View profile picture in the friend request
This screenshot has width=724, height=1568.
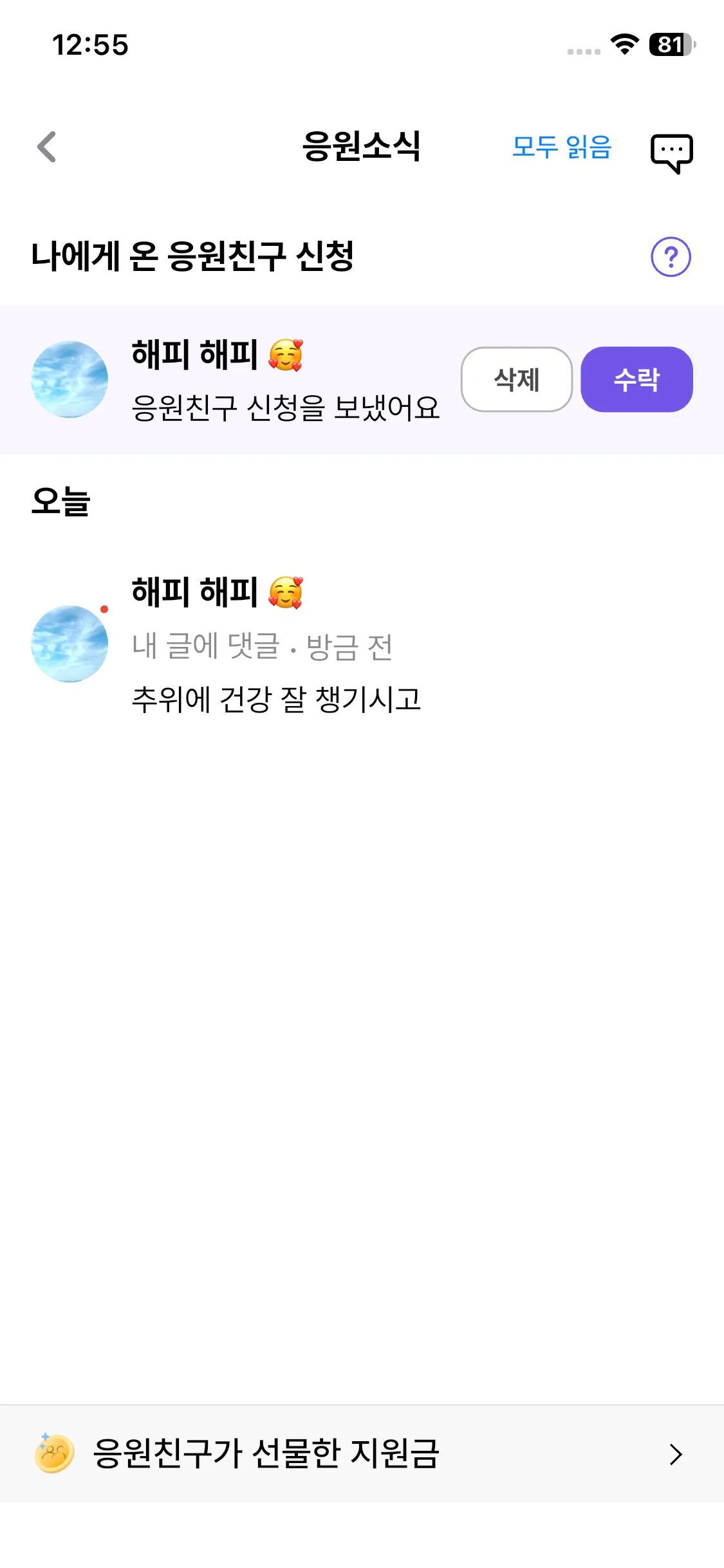(70, 380)
